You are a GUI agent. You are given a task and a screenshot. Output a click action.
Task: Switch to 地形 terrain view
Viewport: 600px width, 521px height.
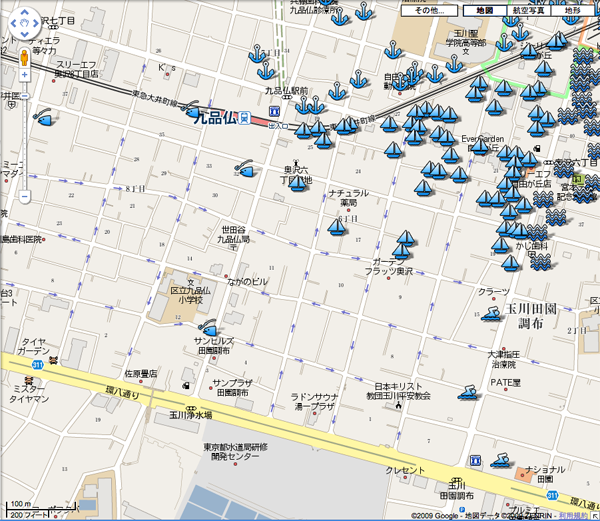tap(574, 10)
